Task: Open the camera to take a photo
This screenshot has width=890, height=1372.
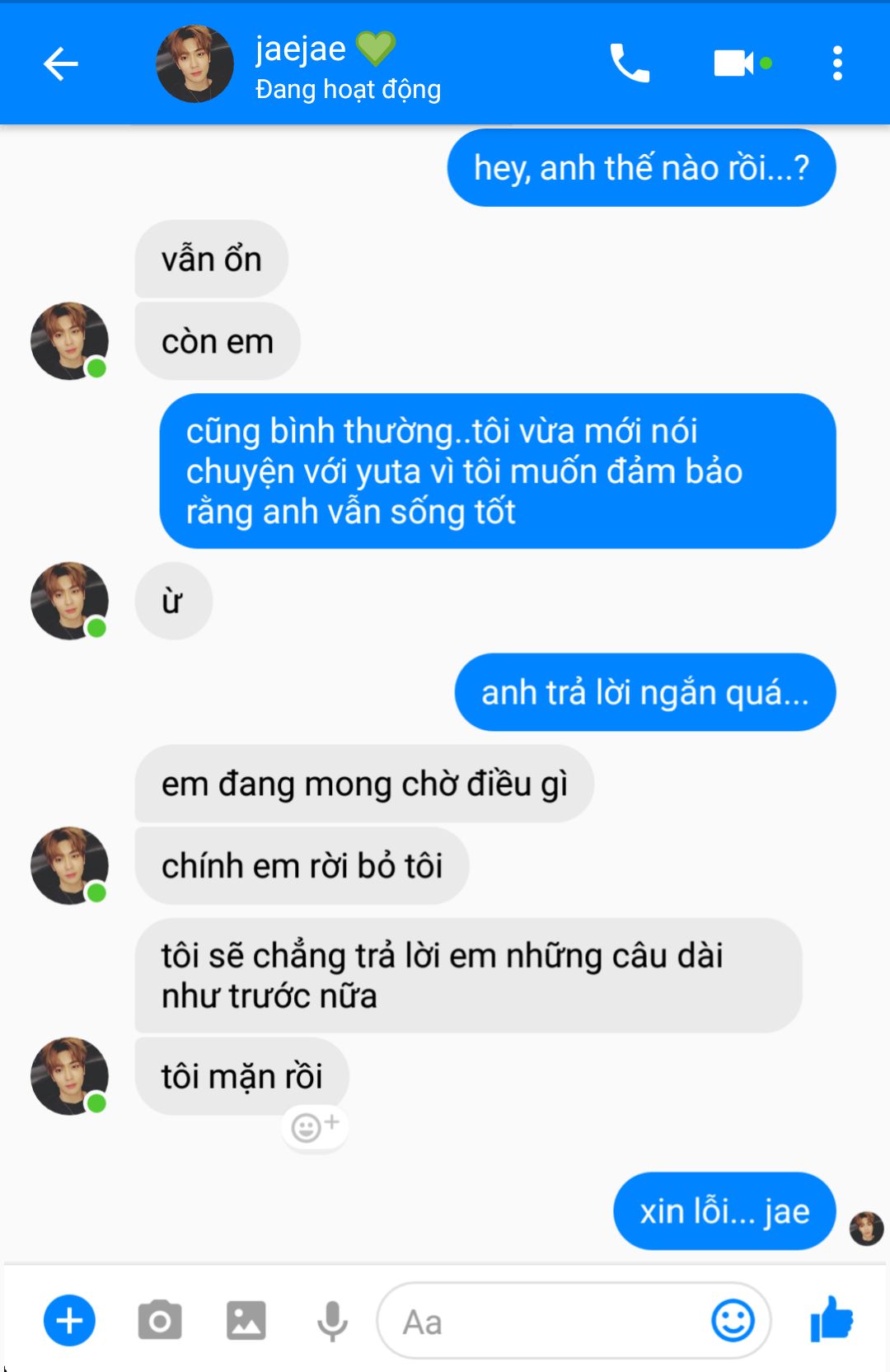Action: coord(160,1320)
